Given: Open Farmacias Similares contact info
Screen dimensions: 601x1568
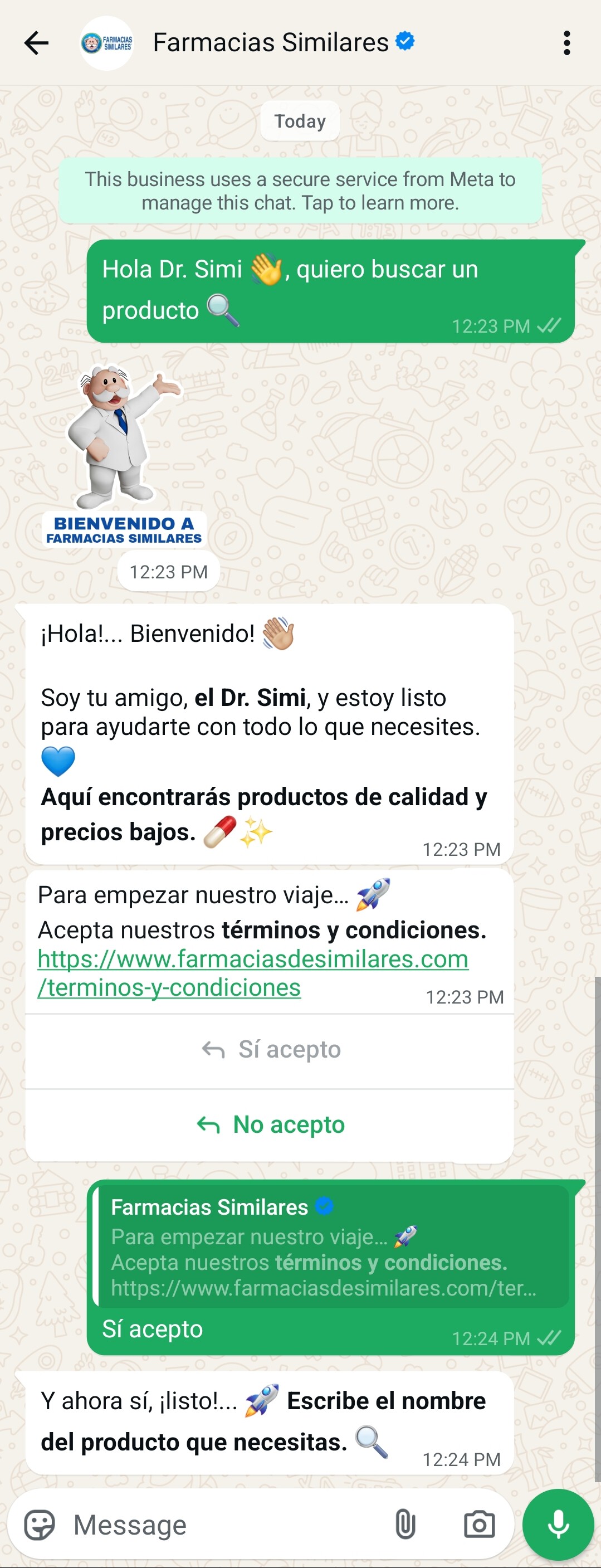Looking at the screenshot, I should (271, 42).
